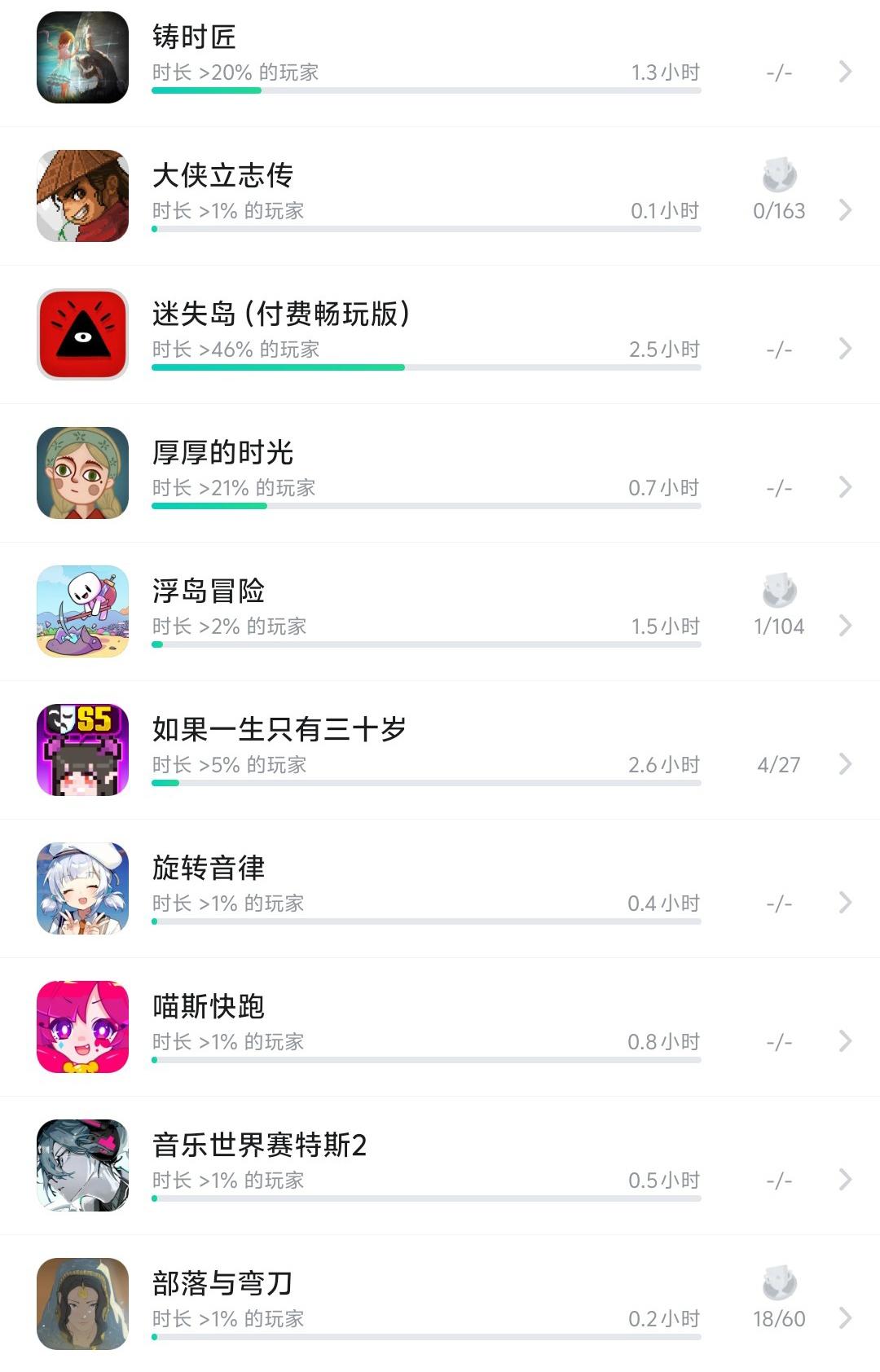Open the 迷失岛 red pyramid icon
880x1372 pixels.
82,332
